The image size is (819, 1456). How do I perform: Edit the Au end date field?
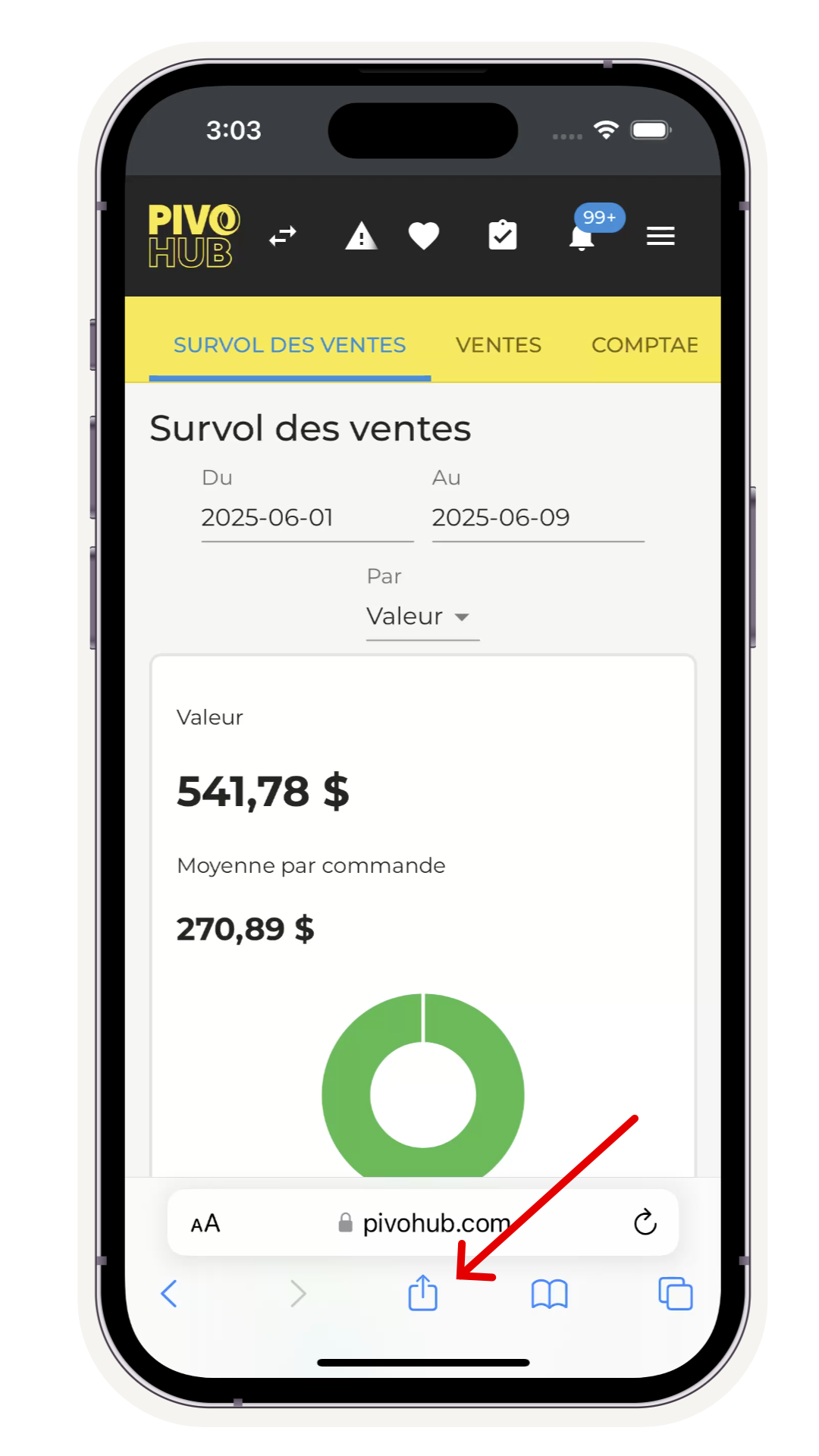pos(537,518)
